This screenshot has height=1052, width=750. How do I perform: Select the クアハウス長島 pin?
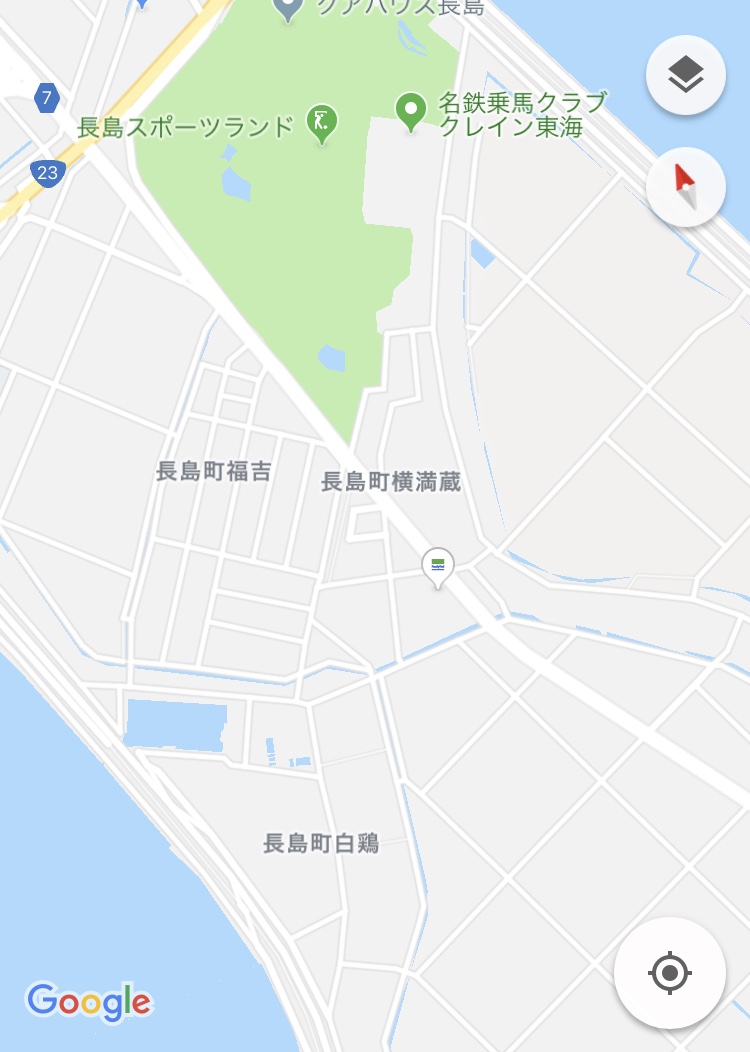click(x=288, y=9)
